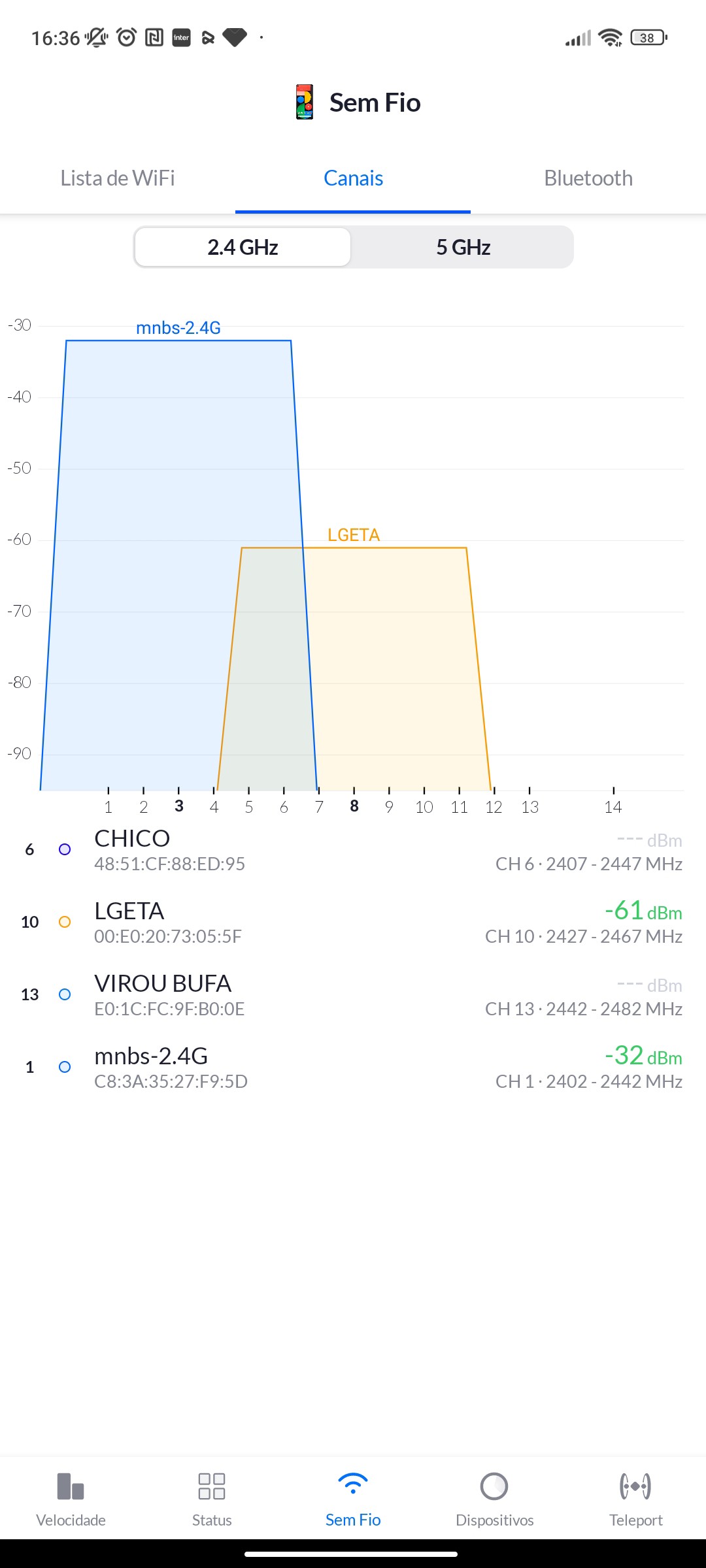Viewport: 706px width, 1568px height.
Task: Select the Canais tab
Action: tap(353, 178)
